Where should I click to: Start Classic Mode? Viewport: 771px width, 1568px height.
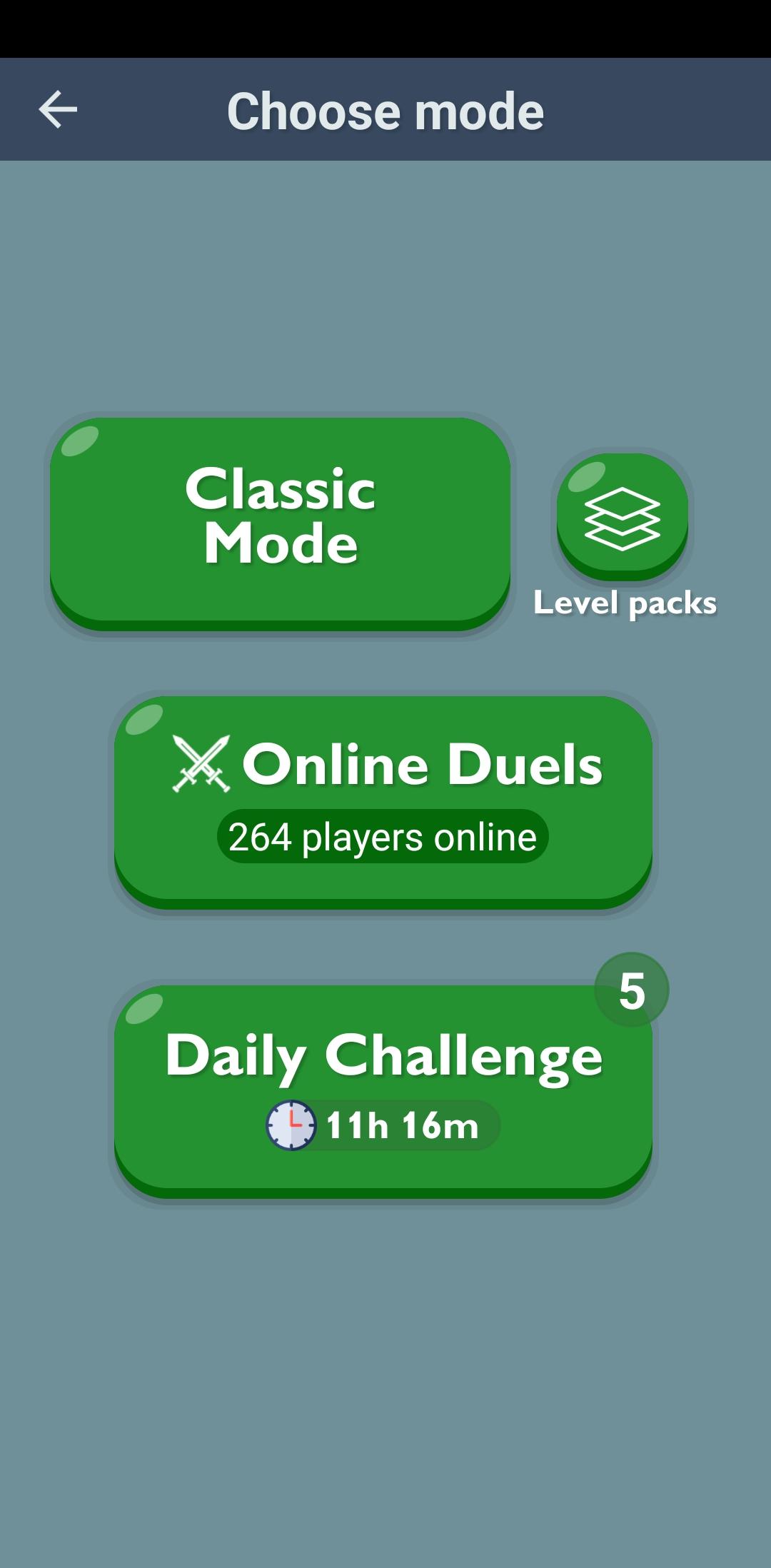280,520
